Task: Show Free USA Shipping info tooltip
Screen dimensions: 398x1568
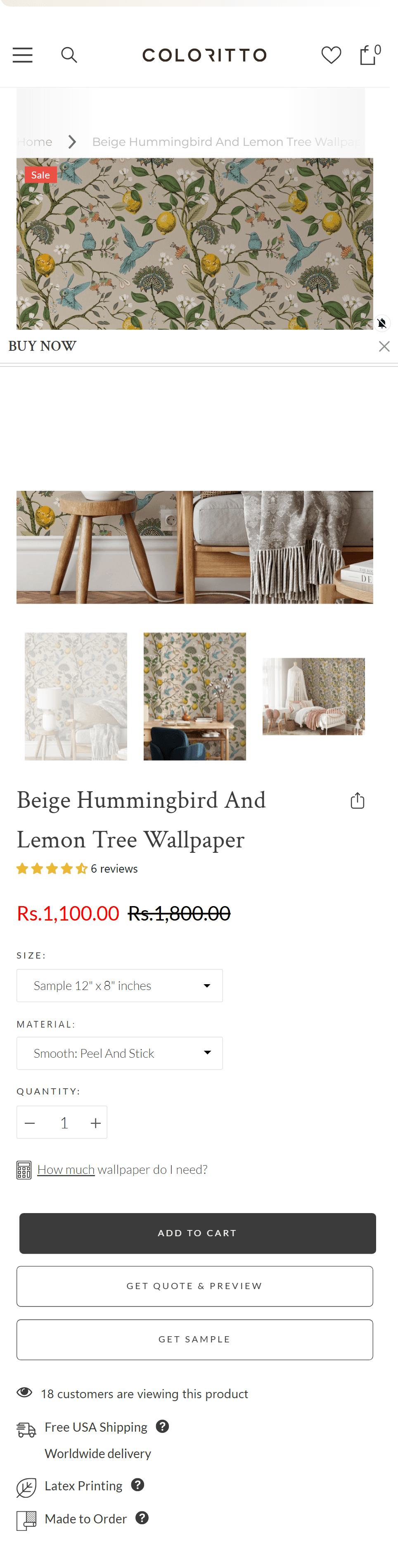Action: pos(163,1426)
